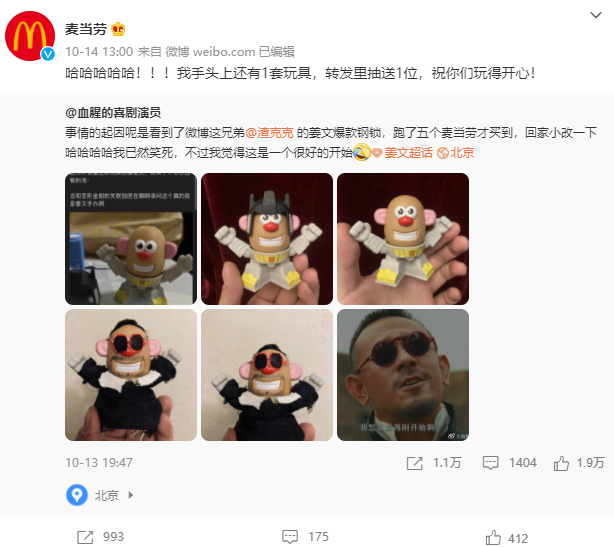
Task: View the toy photo wearing a black helmet
Action: (266, 240)
